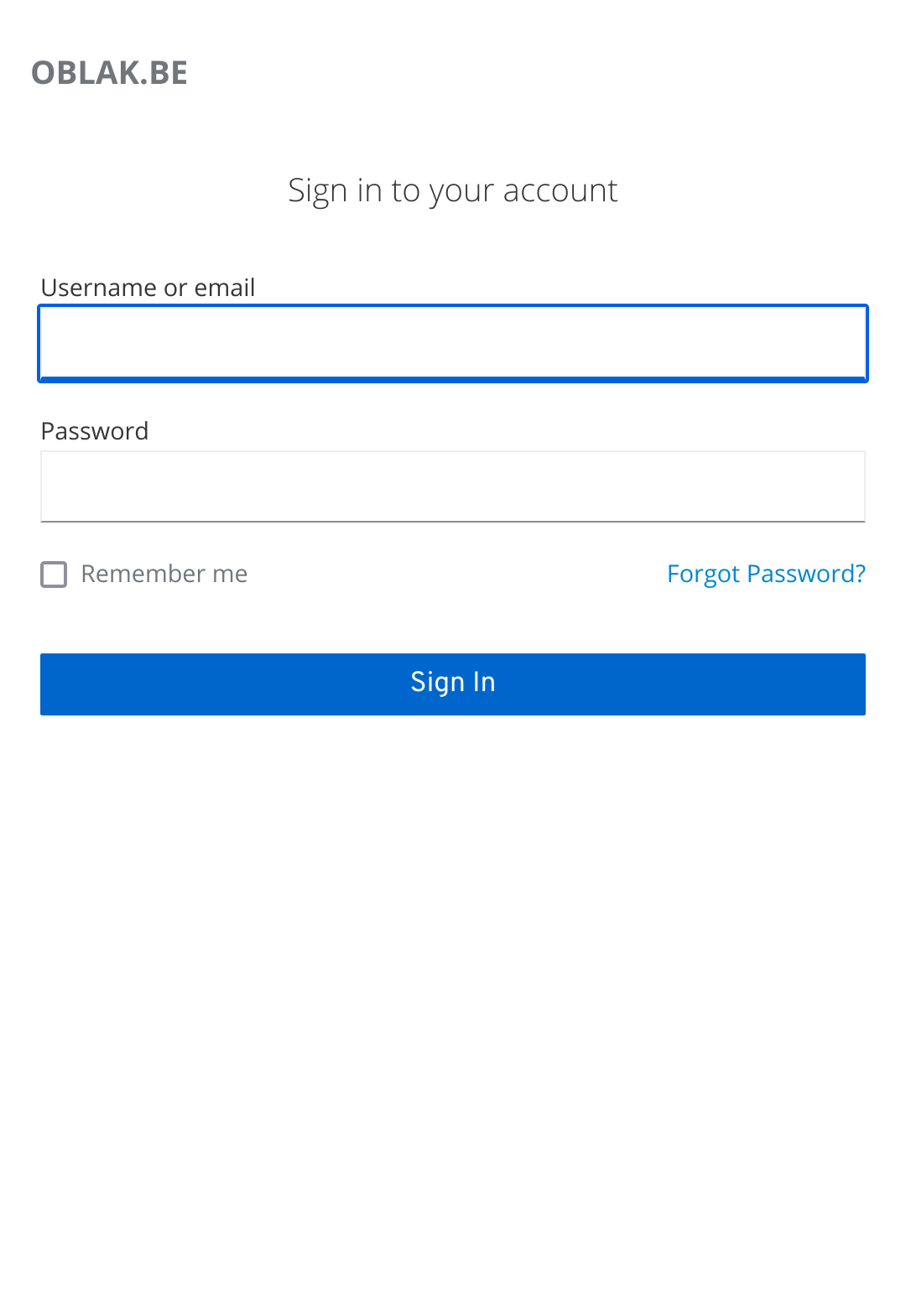
Task: Open the Forgot Password? link
Action: coord(765,574)
